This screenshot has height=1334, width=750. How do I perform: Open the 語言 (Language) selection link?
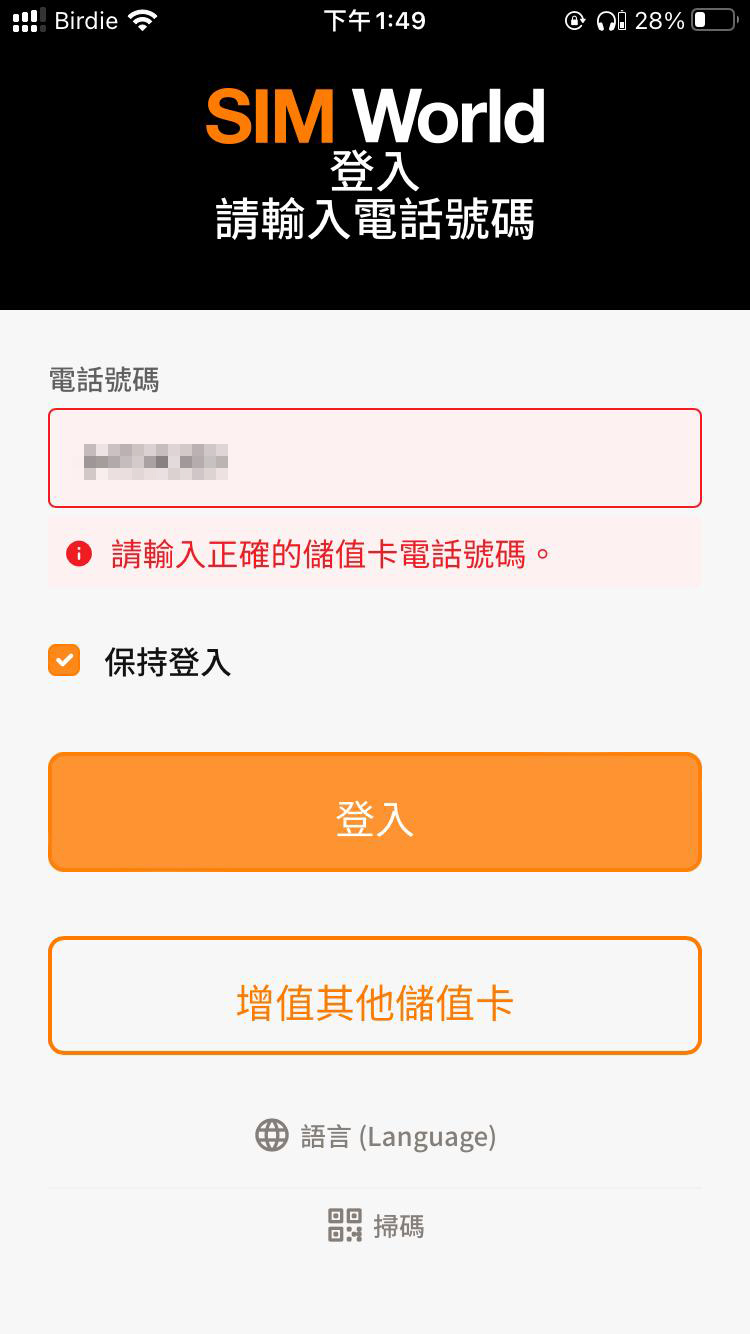[x=398, y=1135]
